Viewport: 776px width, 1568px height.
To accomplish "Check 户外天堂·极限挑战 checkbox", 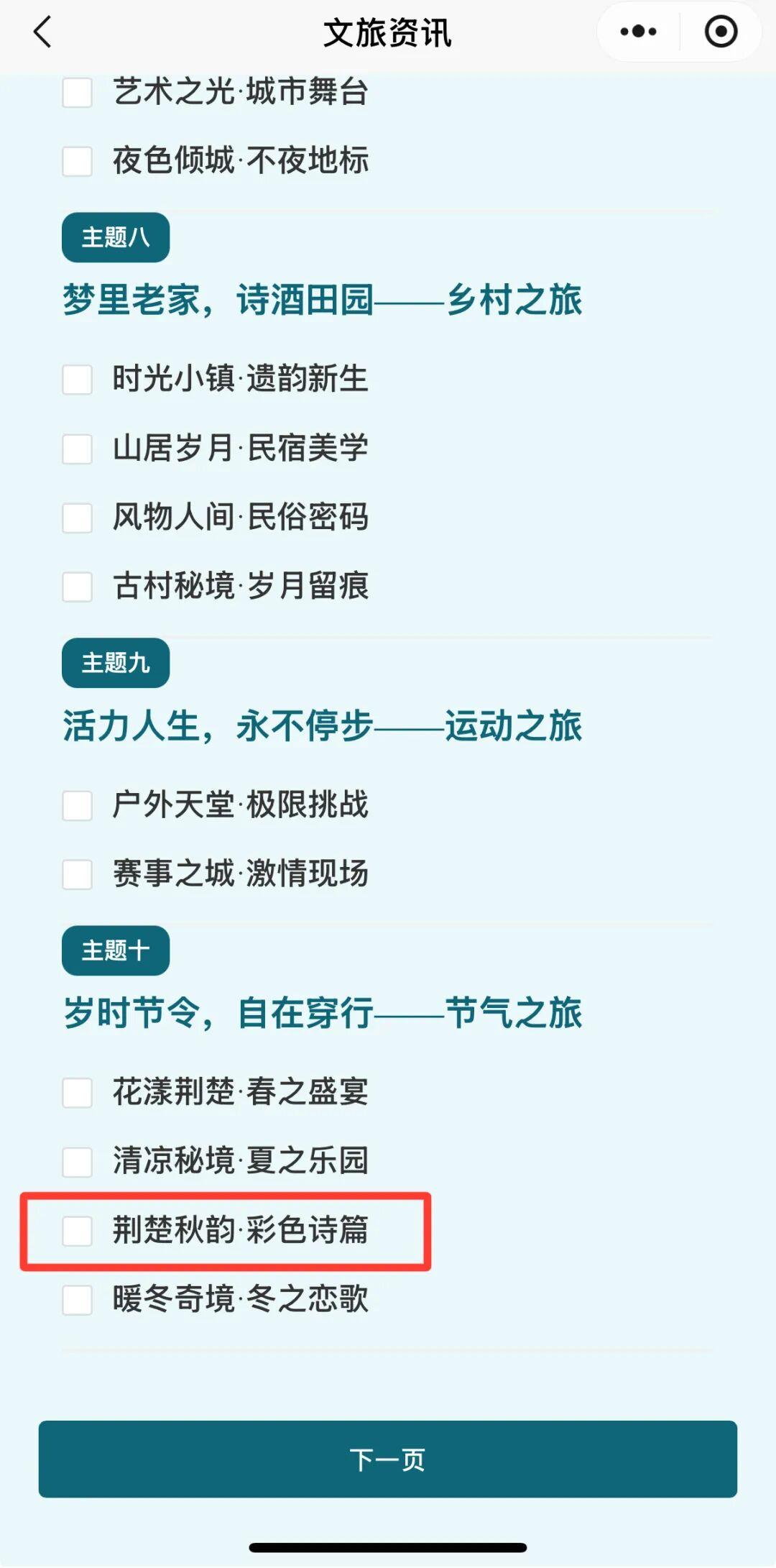I will [78, 805].
